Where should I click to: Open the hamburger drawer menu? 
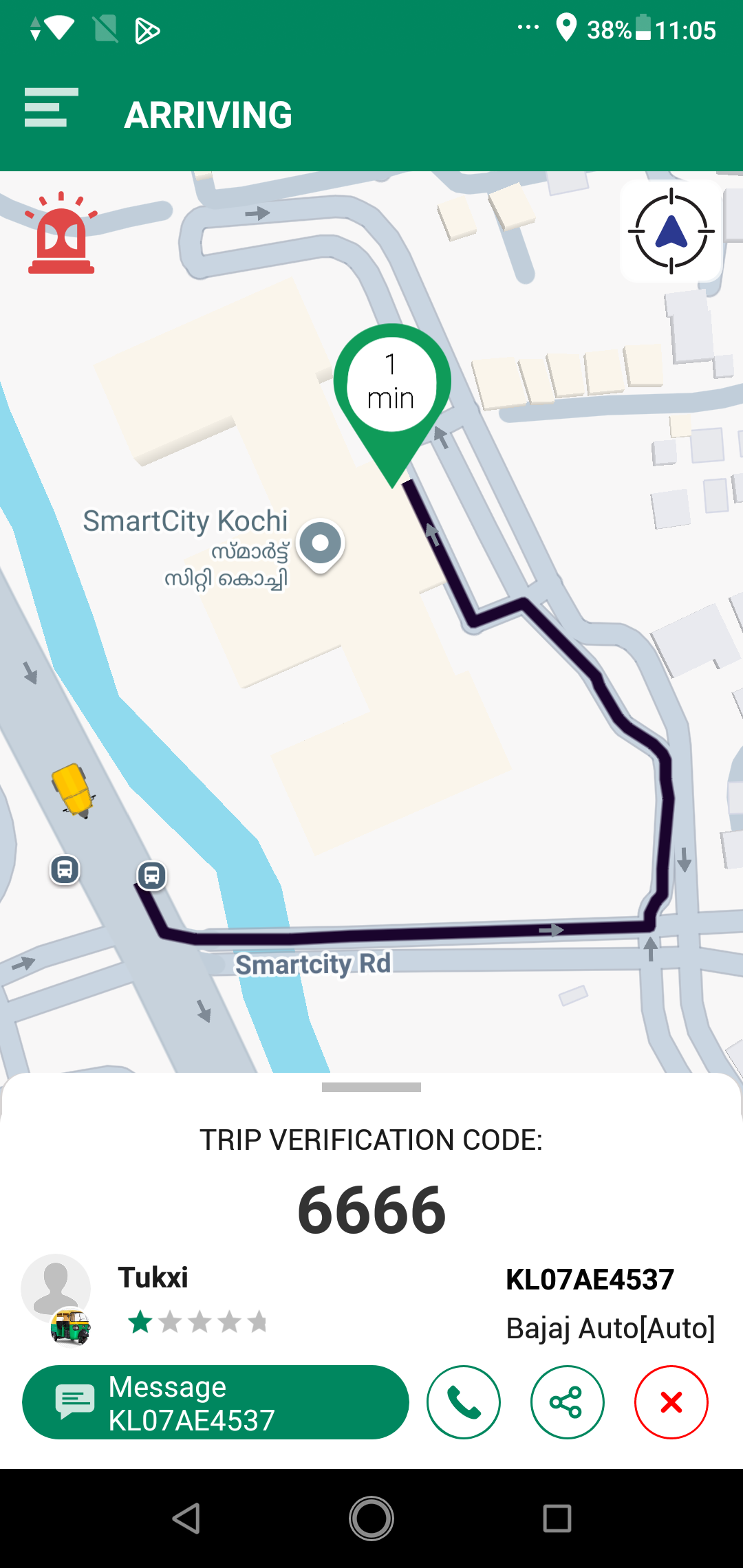(50, 108)
